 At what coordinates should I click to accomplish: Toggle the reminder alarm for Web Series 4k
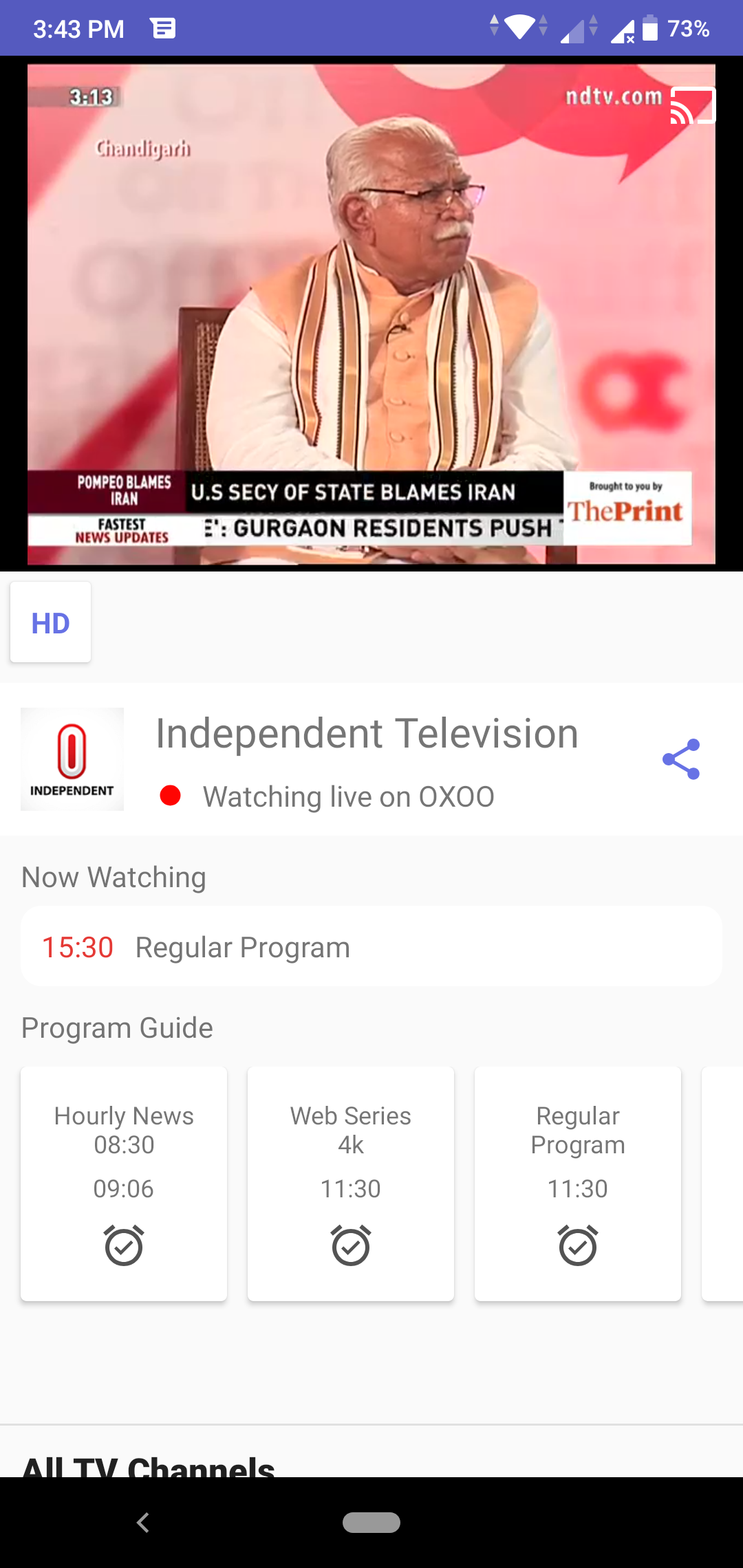(x=350, y=1243)
